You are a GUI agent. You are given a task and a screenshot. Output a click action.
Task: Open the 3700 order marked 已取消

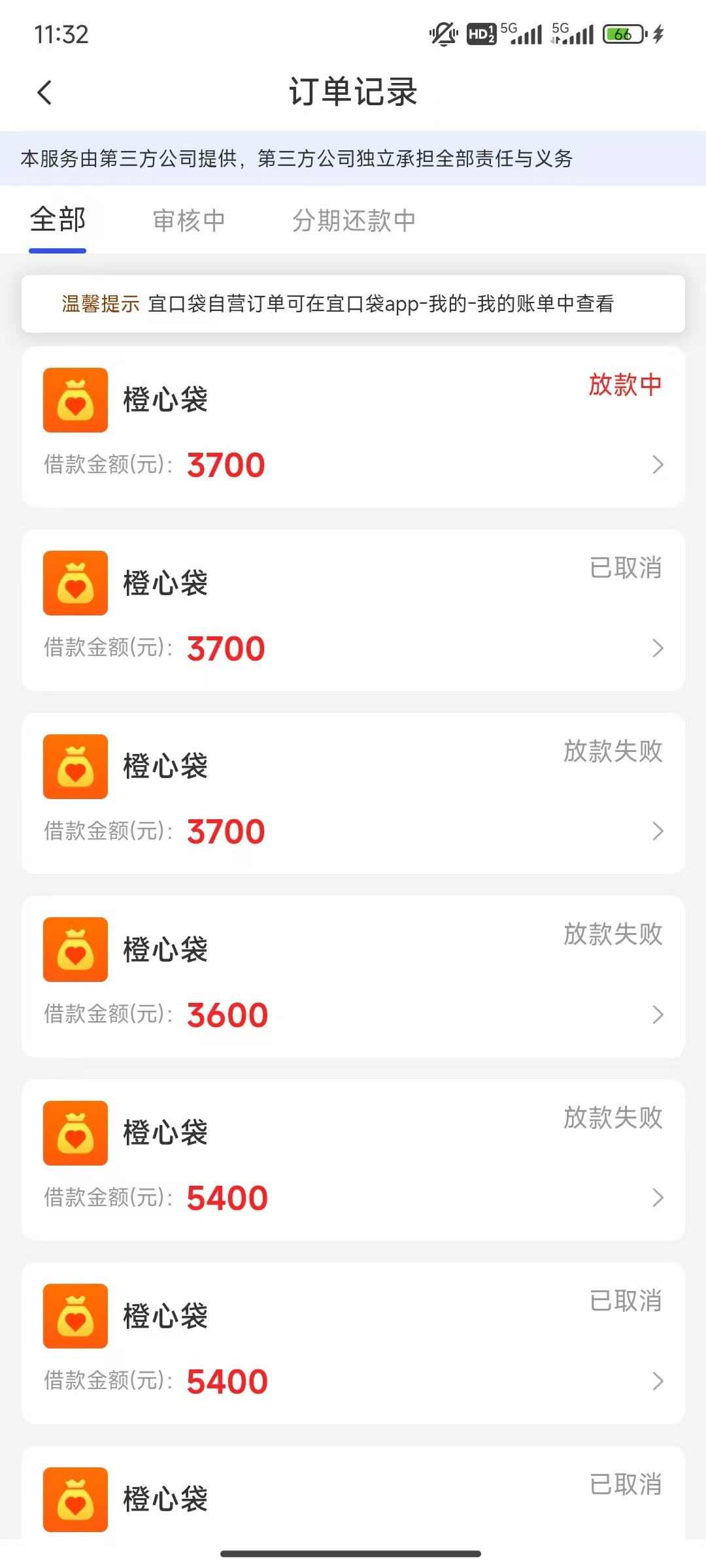(353, 610)
